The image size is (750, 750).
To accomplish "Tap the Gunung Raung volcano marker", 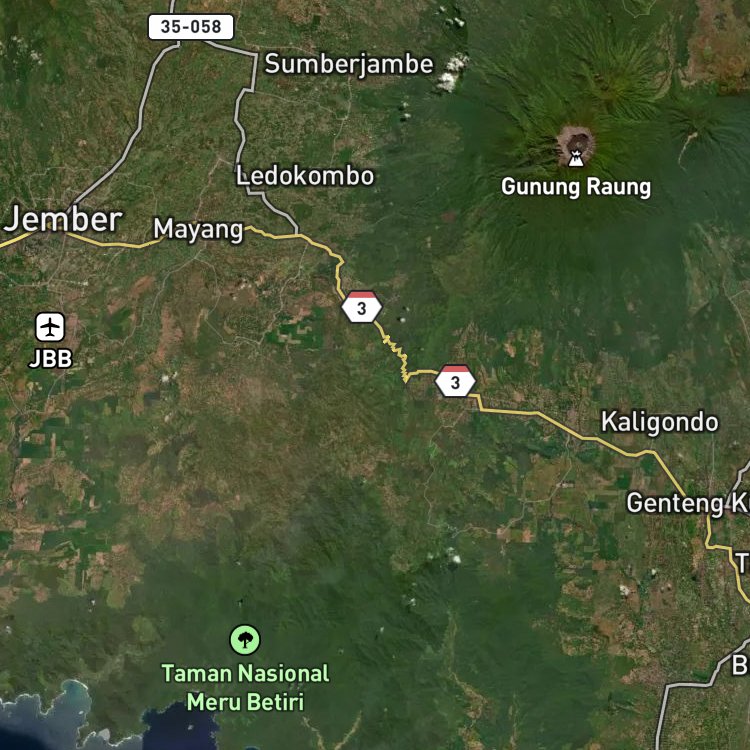I will 576,158.
